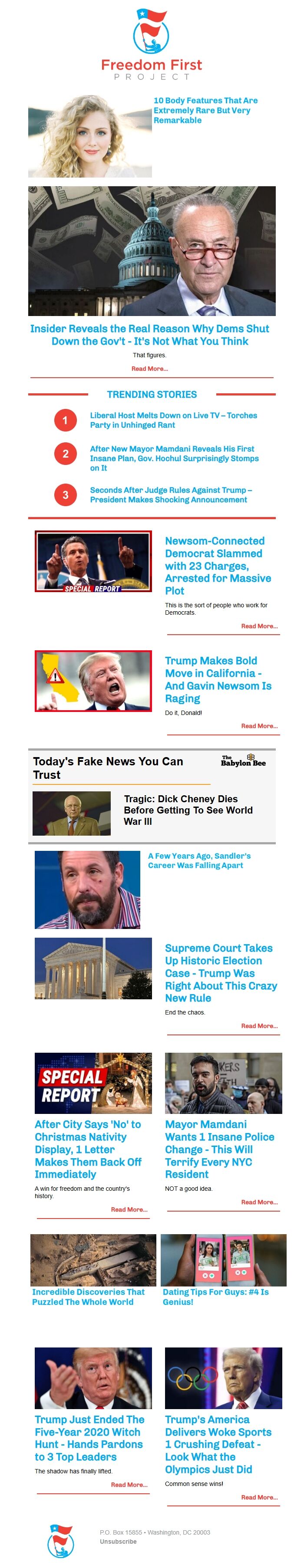The height and width of the screenshot is (1568, 304).
Task: Open the 'Christmas Nativity Display' article headline
Action: [x=88, y=1149]
